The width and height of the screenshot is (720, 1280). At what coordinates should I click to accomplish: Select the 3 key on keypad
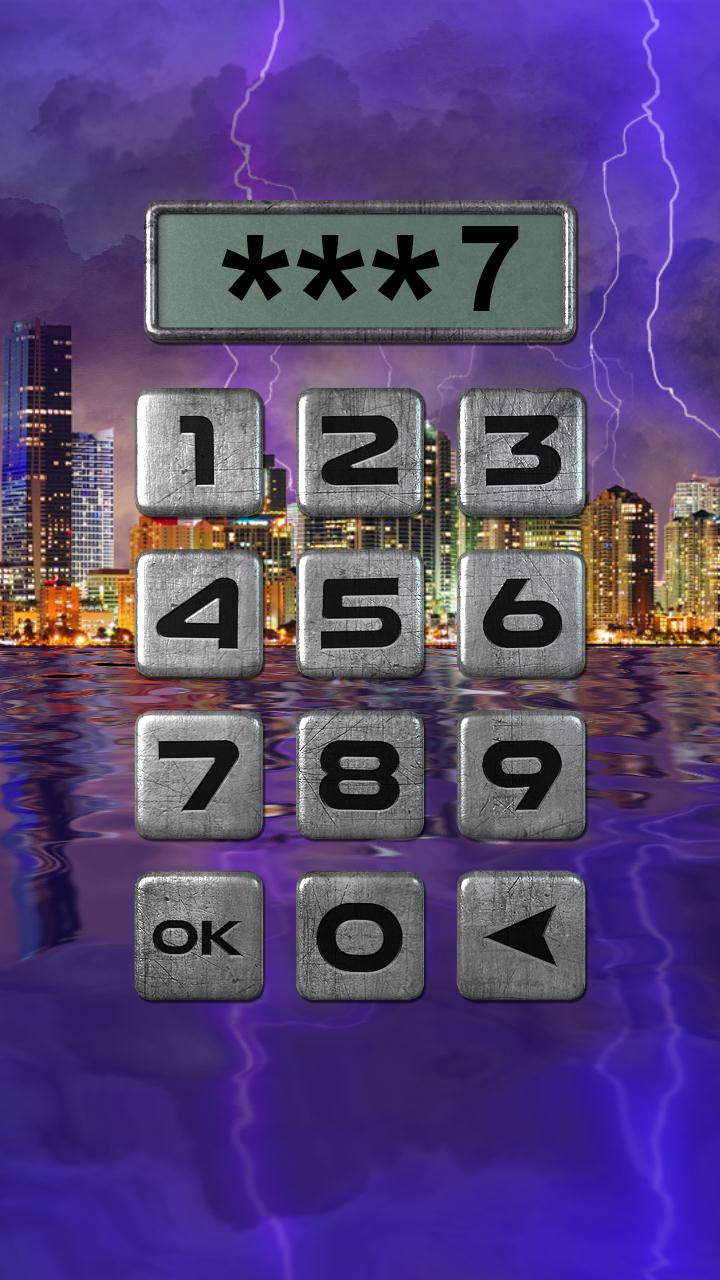click(x=521, y=452)
